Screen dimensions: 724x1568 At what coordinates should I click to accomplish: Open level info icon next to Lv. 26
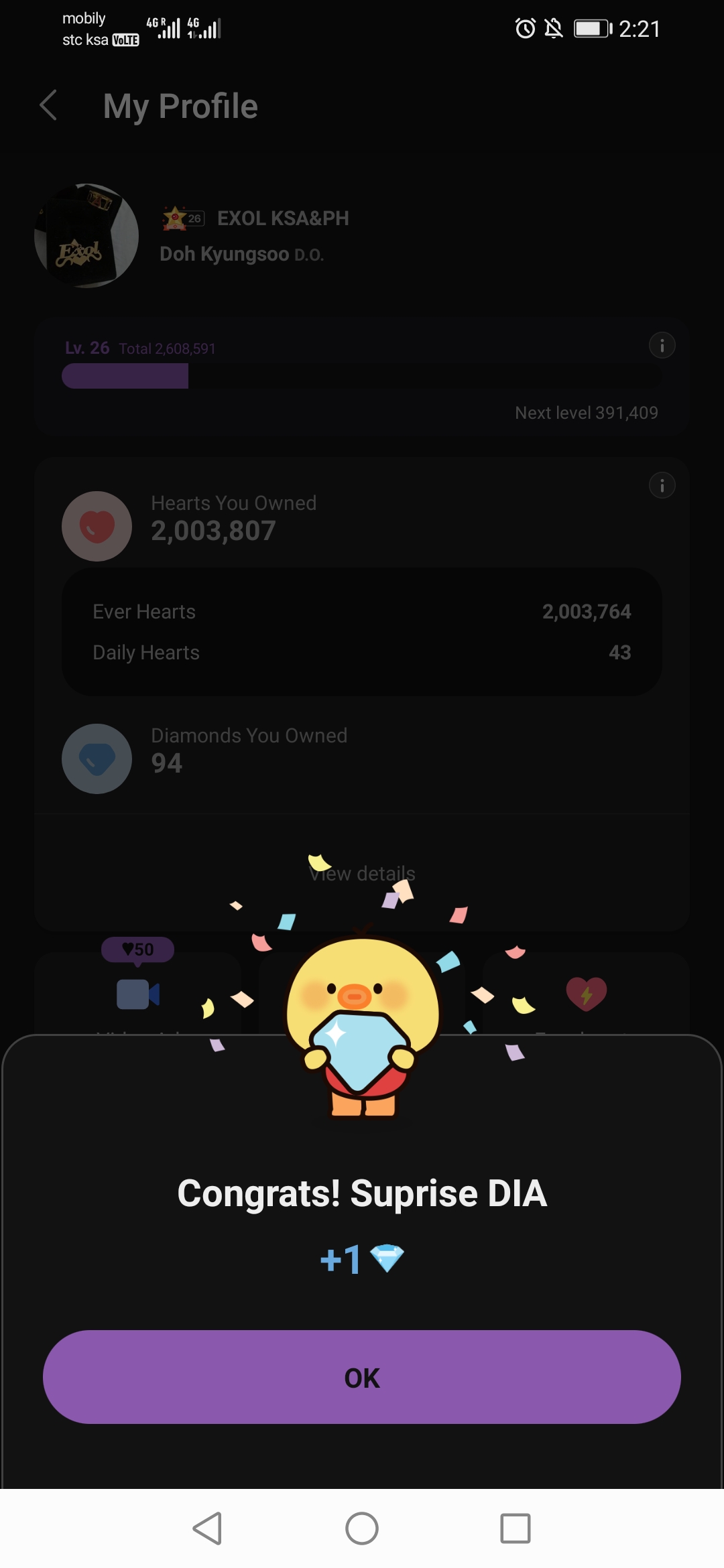coord(662,346)
